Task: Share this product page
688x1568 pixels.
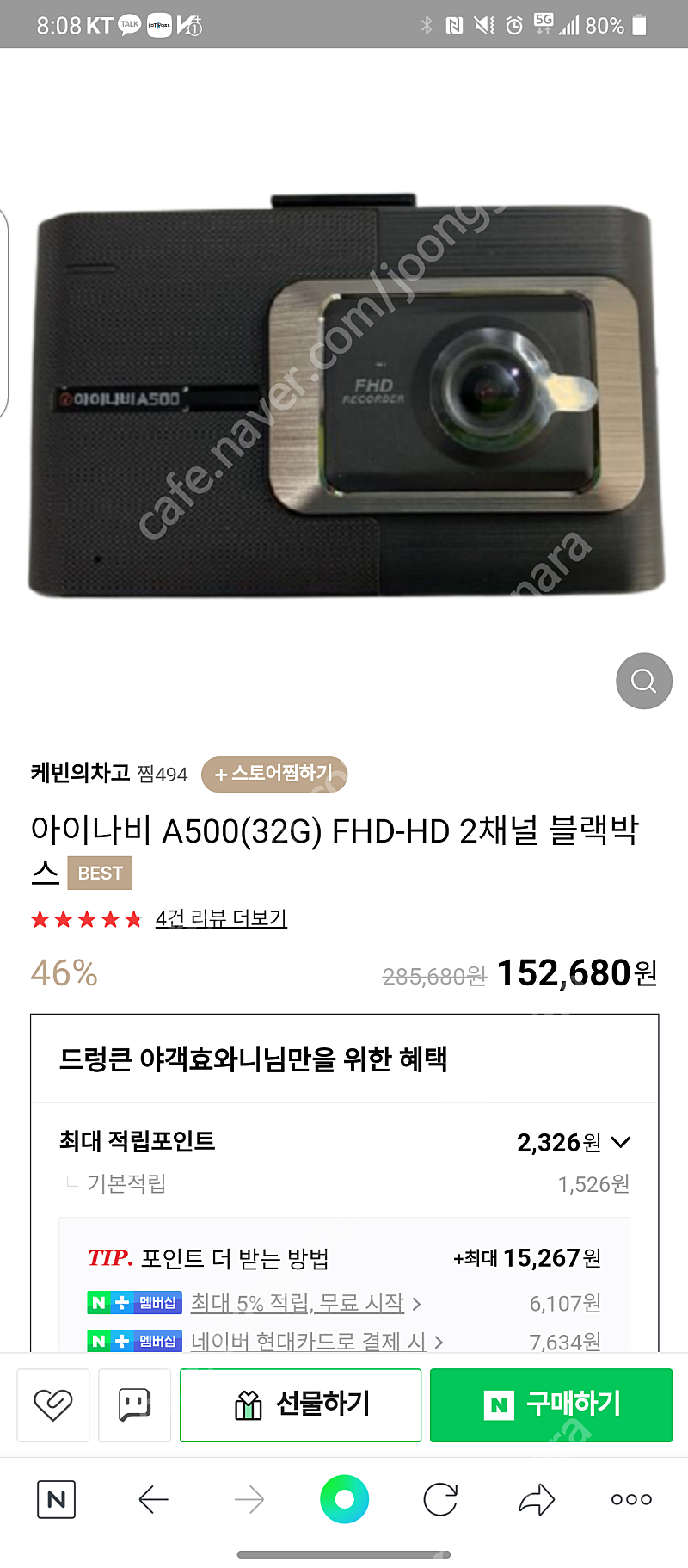Action: 537,1500
